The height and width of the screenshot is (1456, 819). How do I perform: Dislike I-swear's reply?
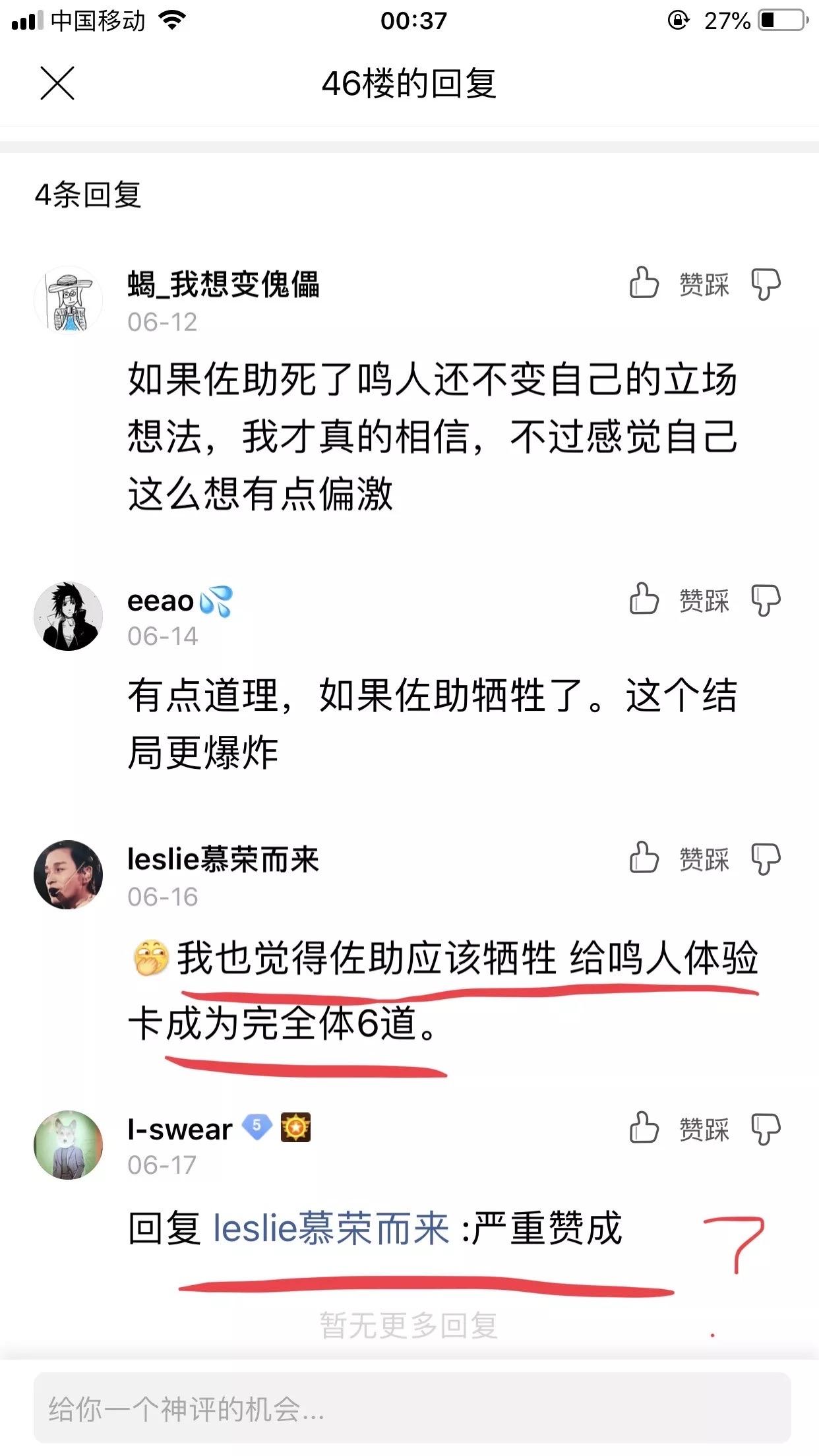coord(766,1129)
